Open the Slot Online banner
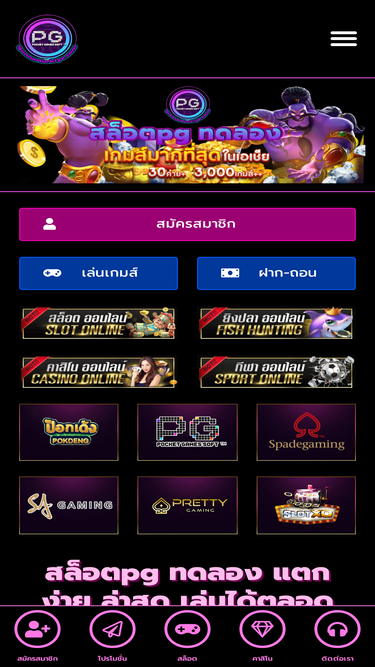The height and width of the screenshot is (667, 375). pos(98,323)
